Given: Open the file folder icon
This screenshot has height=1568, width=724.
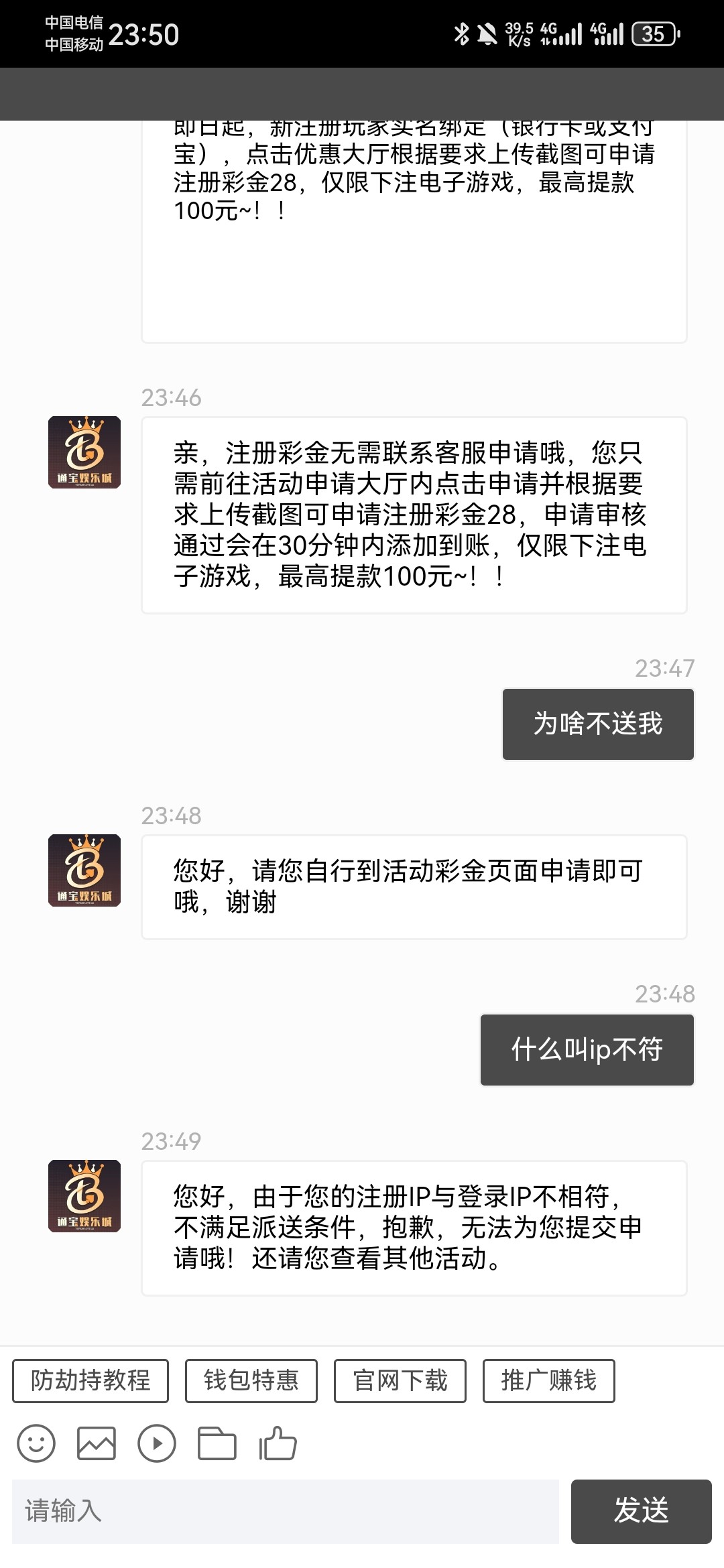Looking at the screenshot, I should click(x=217, y=1443).
